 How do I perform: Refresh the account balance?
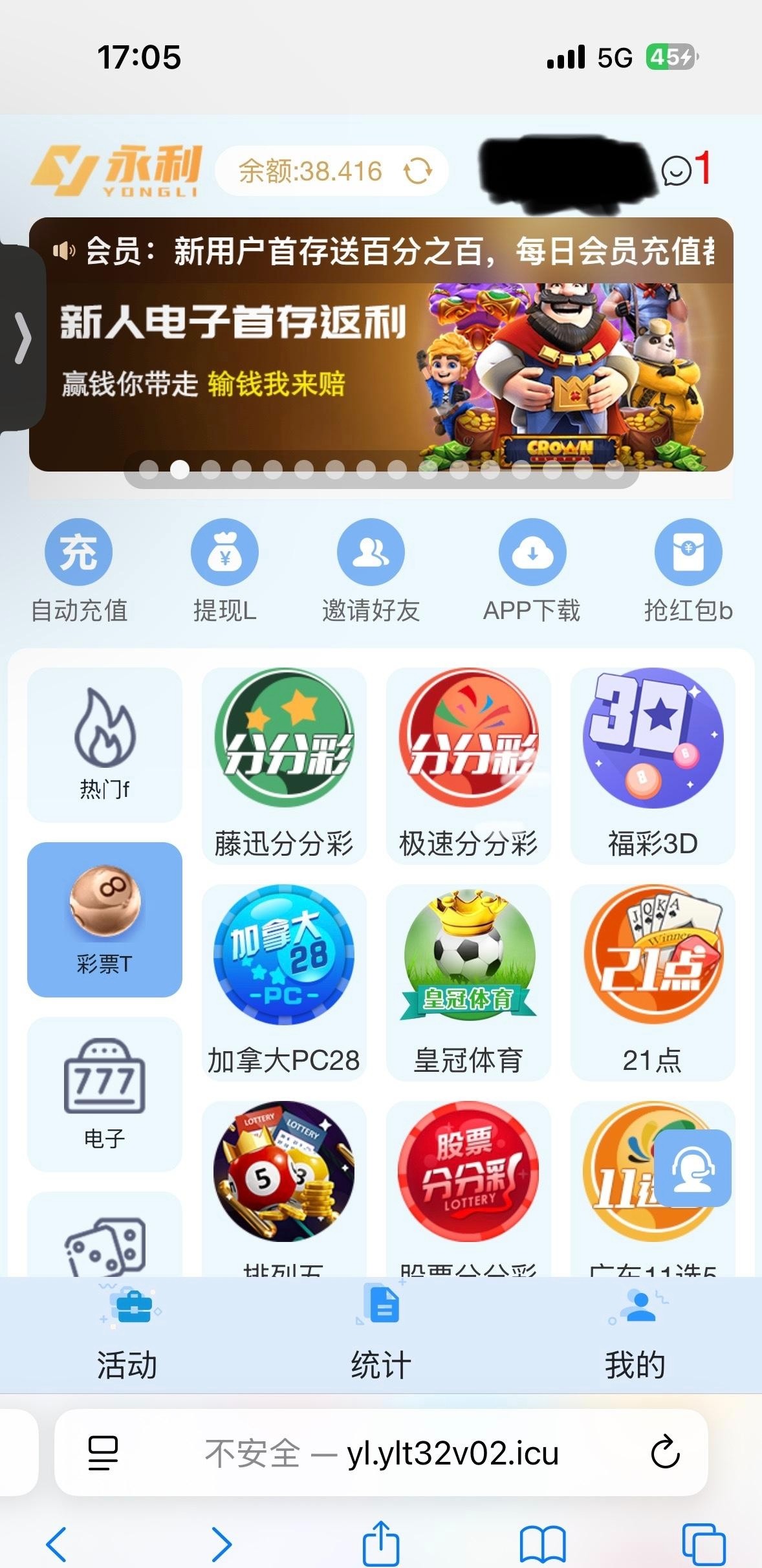tap(417, 171)
